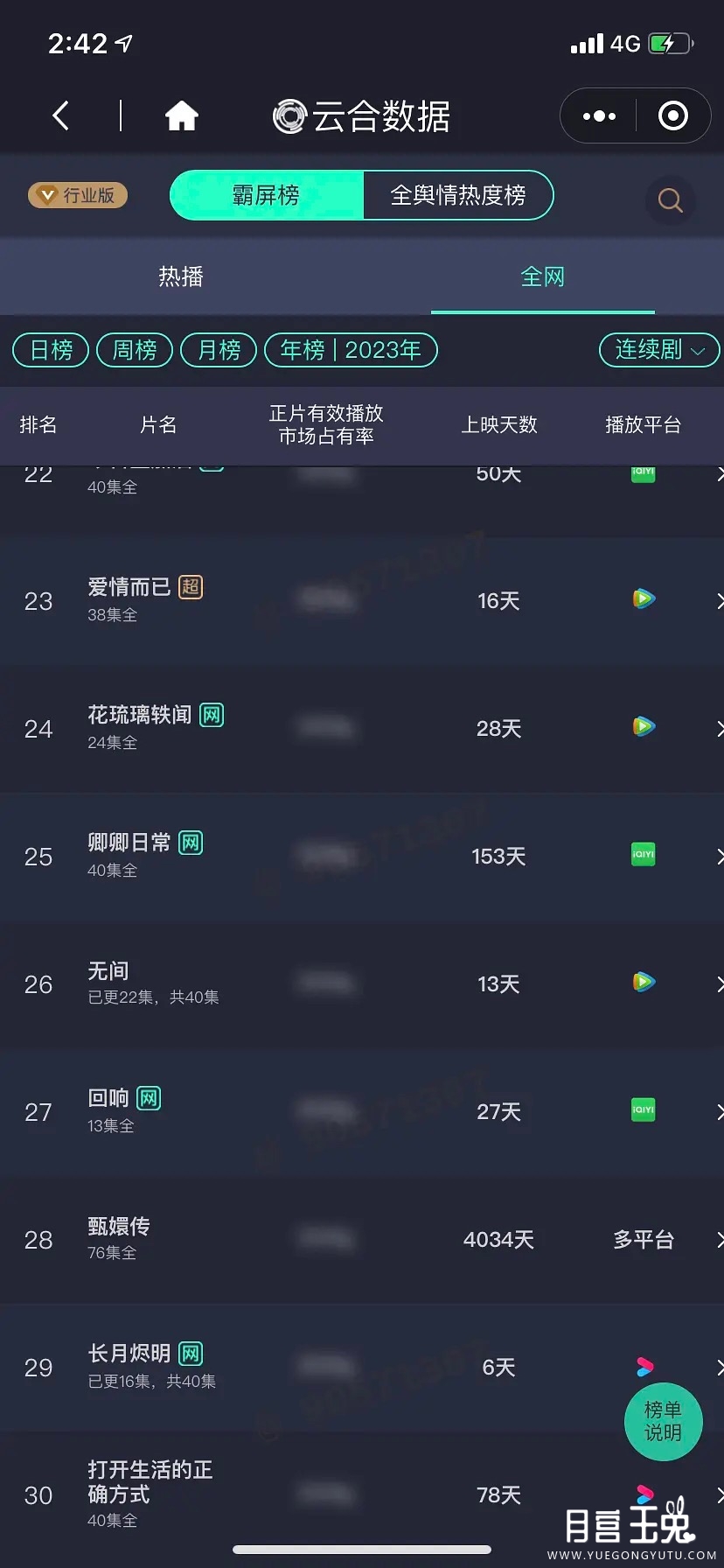This screenshot has height=1568, width=724.
Task: Open details for 甄嬛传
Action: (x=362, y=1239)
